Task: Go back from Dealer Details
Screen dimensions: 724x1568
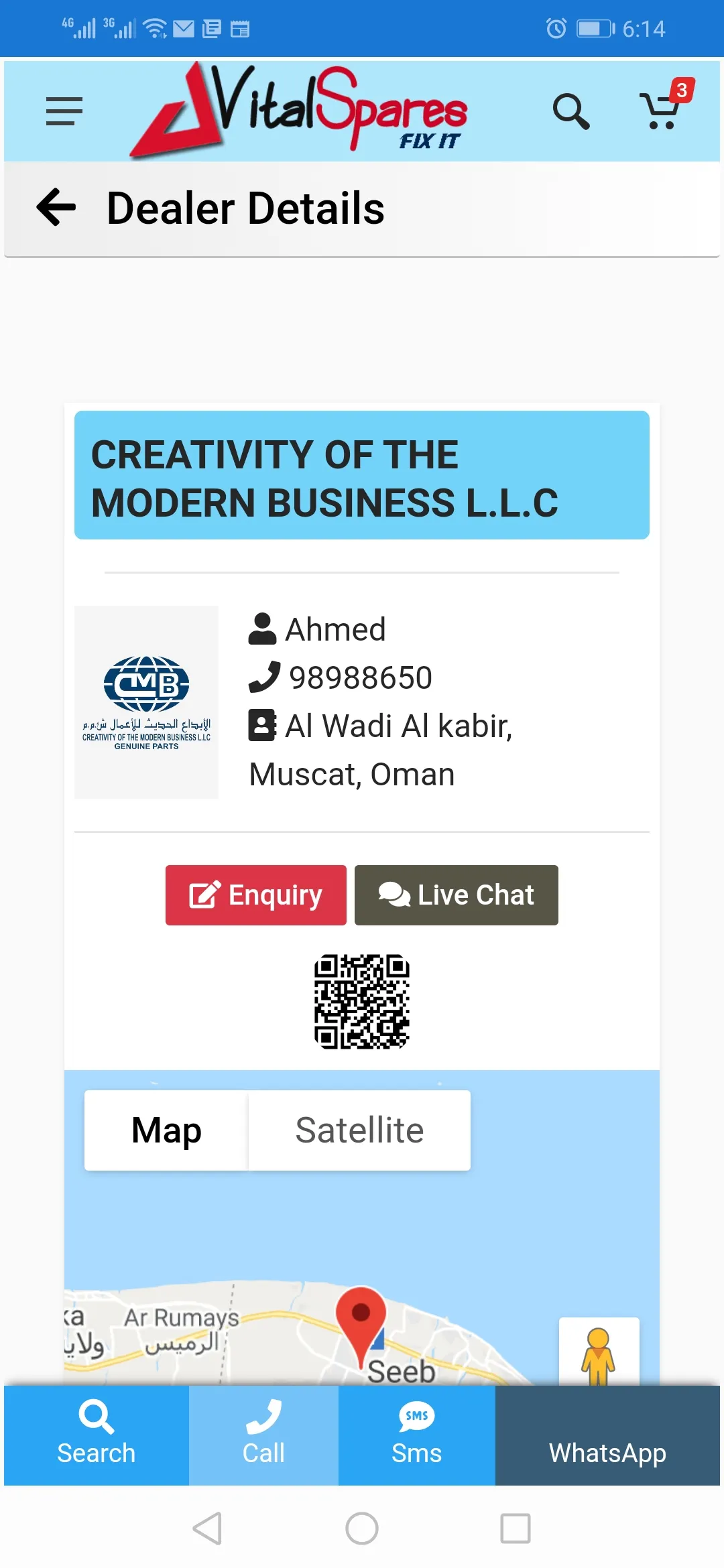Action: click(x=56, y=207)
